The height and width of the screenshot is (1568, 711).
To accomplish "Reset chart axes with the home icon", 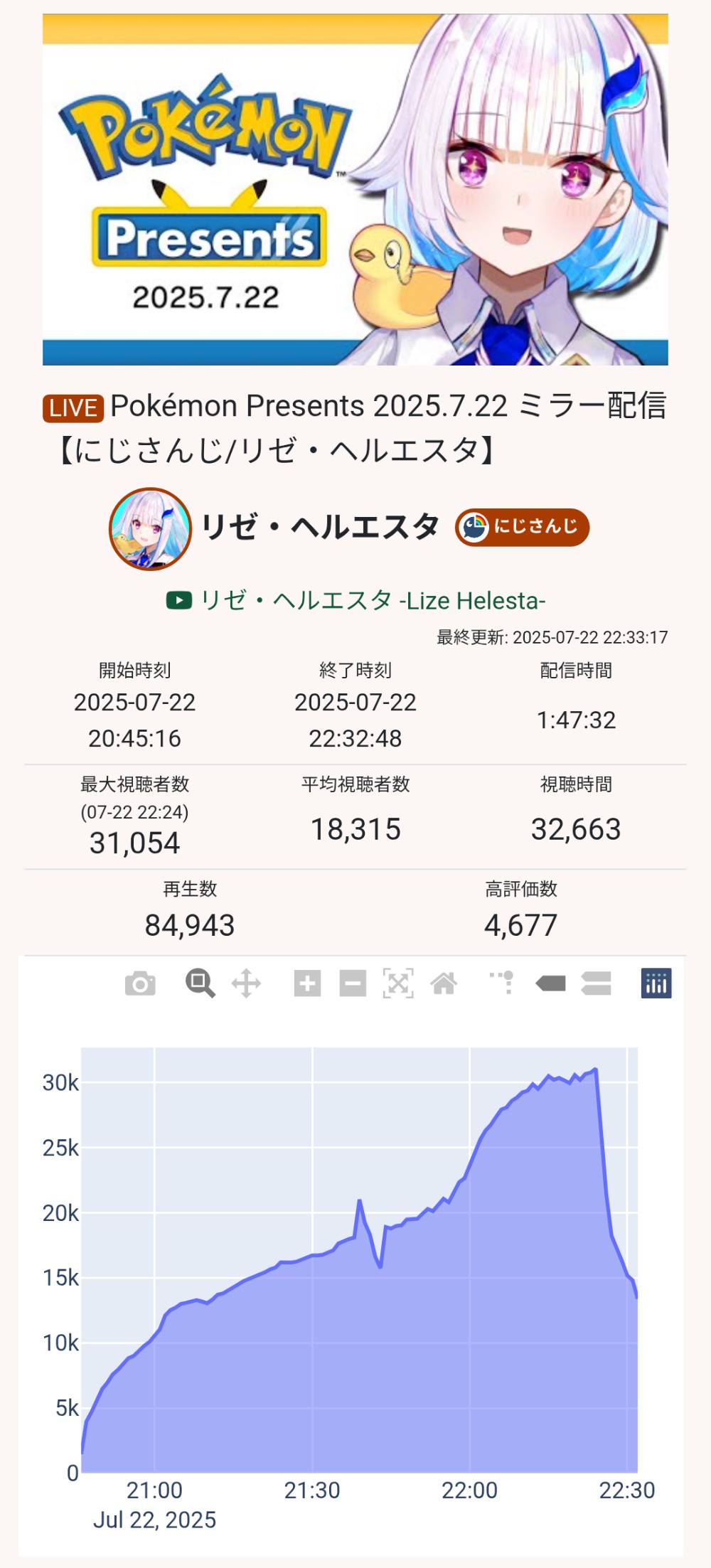I will tap(444, 984).
